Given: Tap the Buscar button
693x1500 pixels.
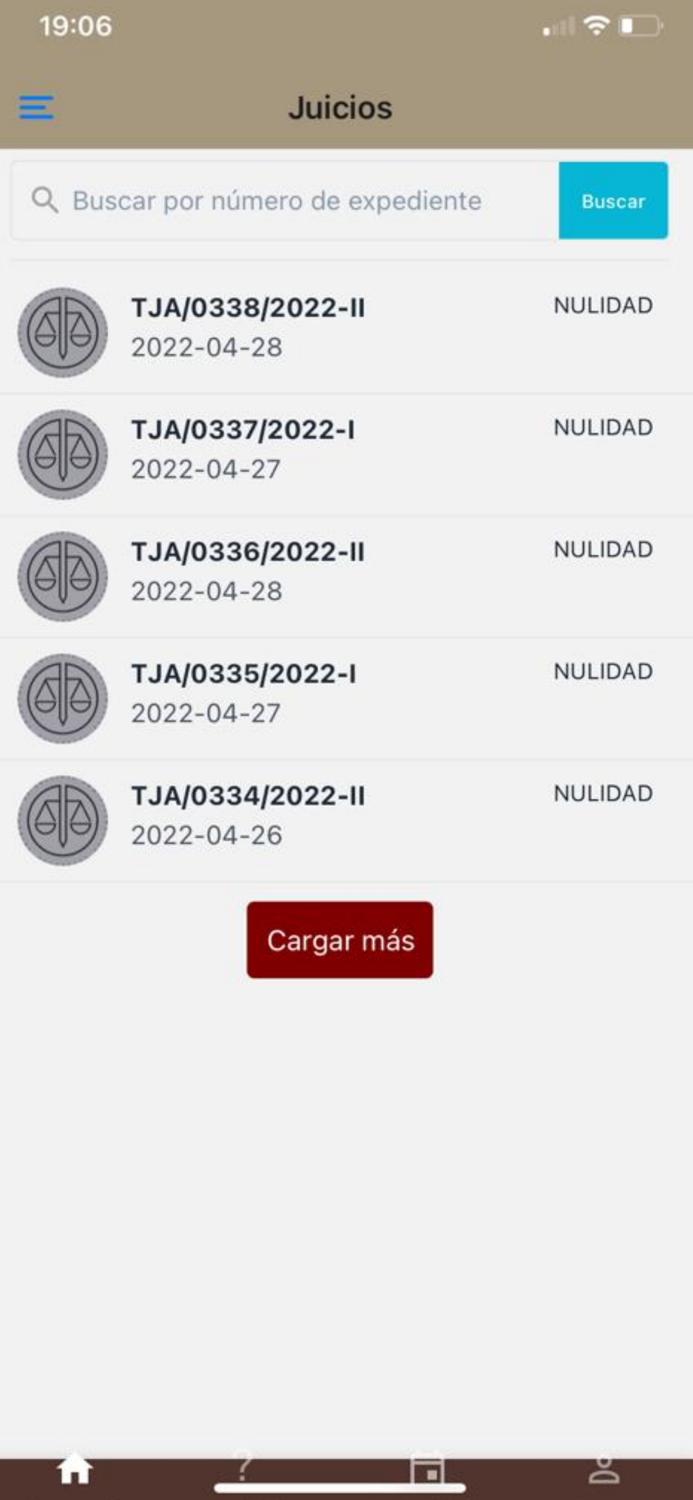Looking at the screenshot, I should point(613,201).
